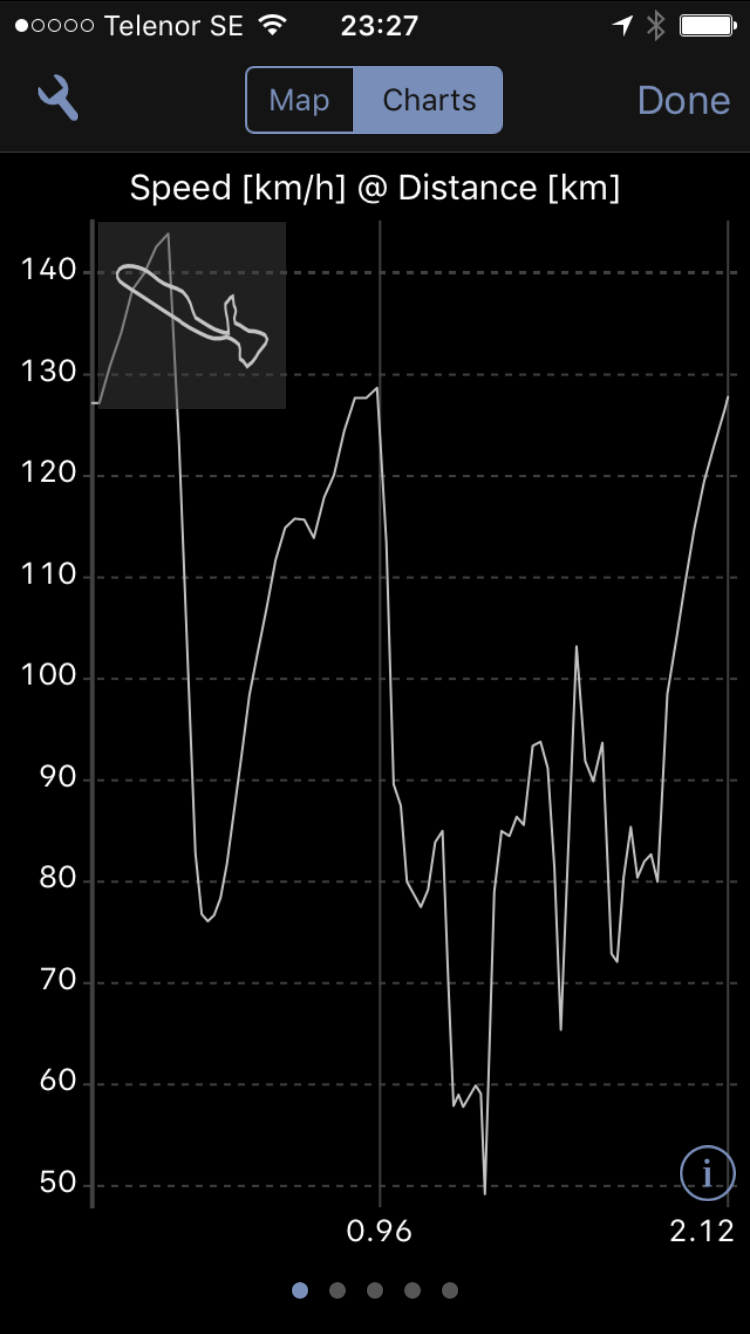Image resolution: width=750 pixels, height=1334 pixels.
Task: Tap Done to close charts
Action: coord(684,101)
